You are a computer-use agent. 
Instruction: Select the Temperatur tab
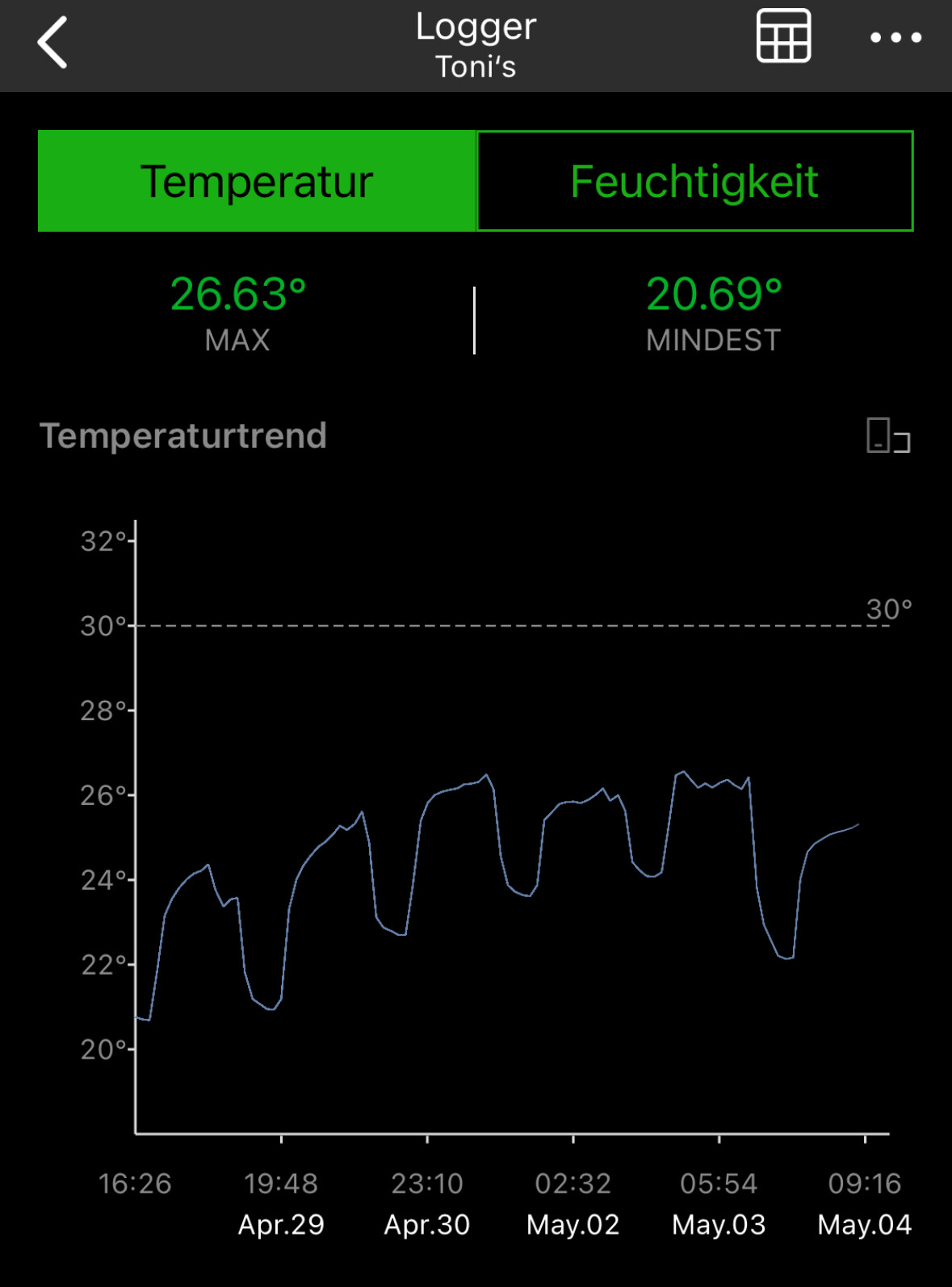pyautogui.click(x=257, y=181)
